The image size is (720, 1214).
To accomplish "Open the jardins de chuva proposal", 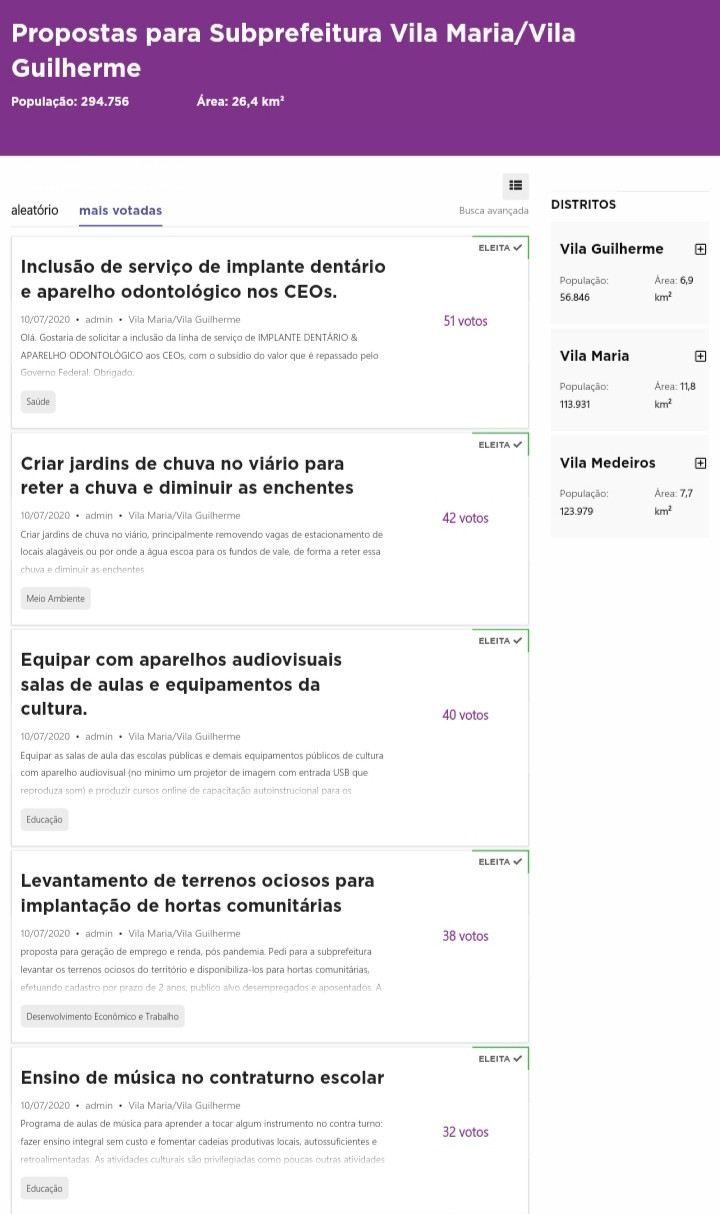I will point(187,476).
